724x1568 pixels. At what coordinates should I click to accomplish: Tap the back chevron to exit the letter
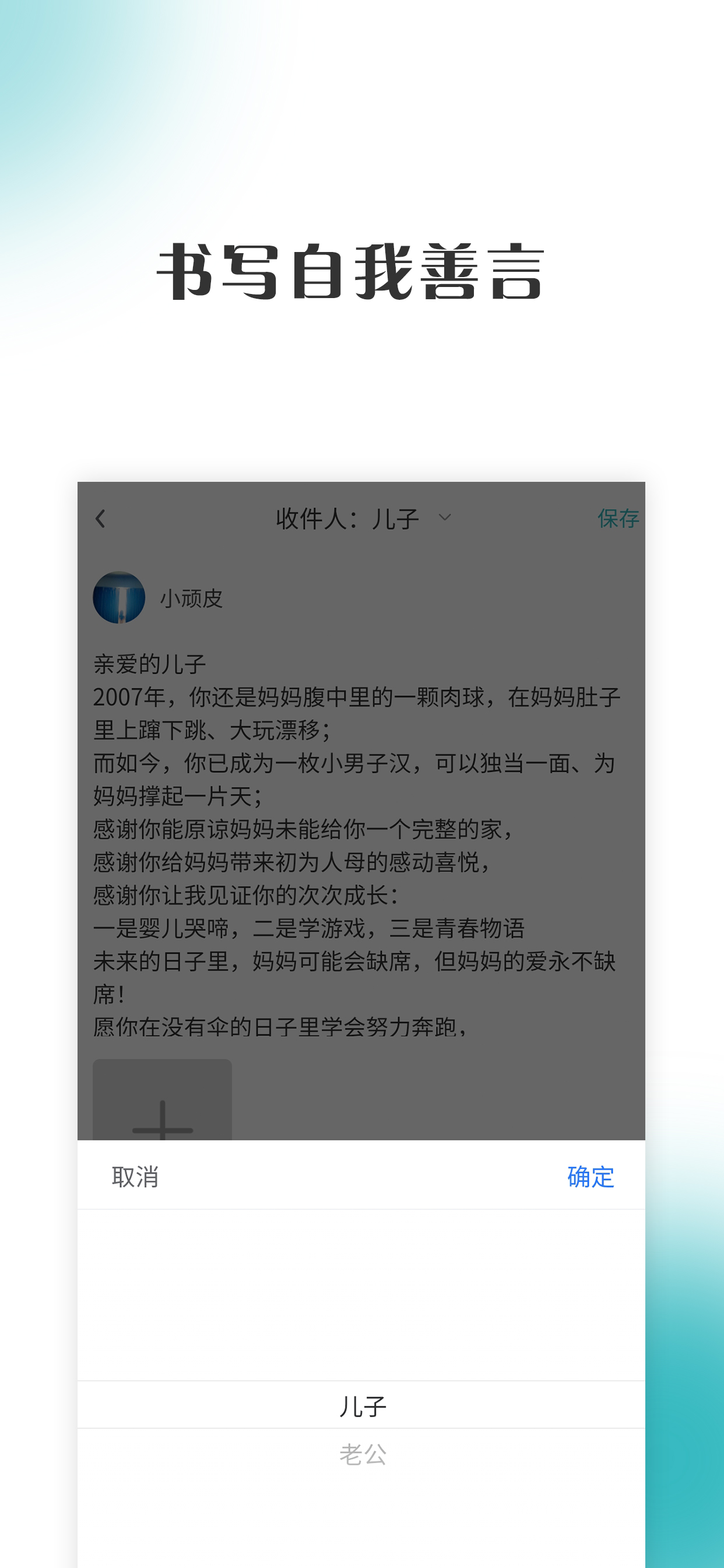101,518
